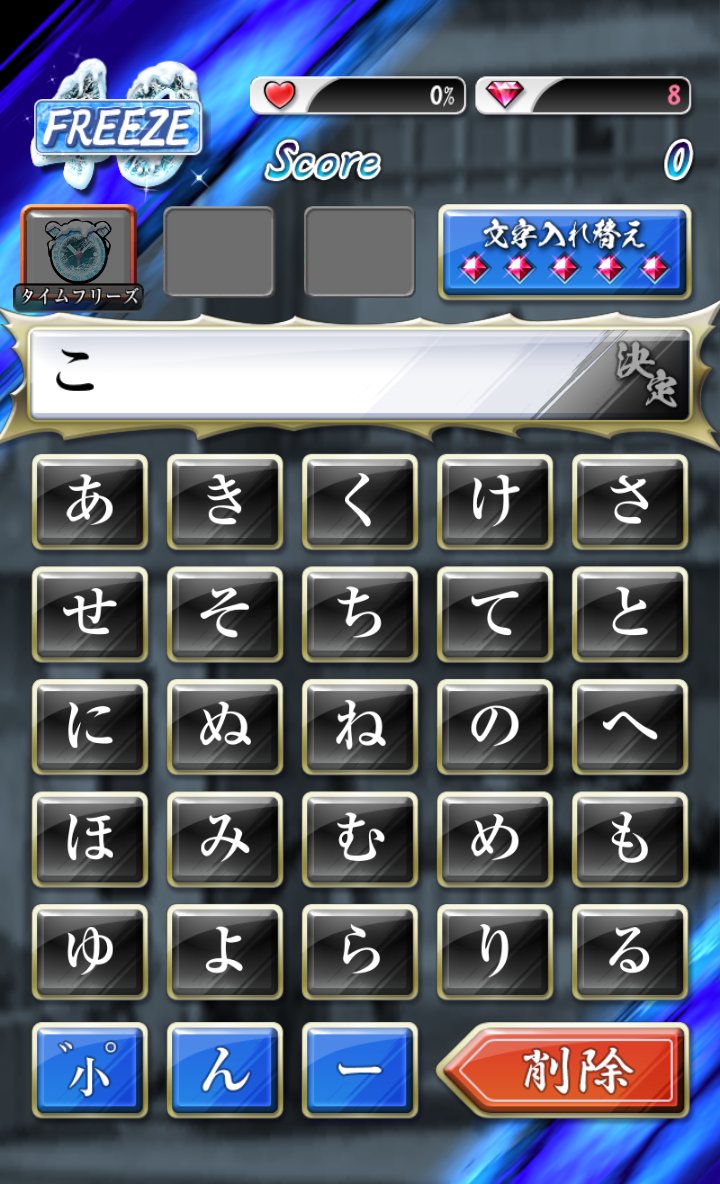This screenshot has height=1184, width=720.
Task: Select the も character tile
Action: [630, 839]
